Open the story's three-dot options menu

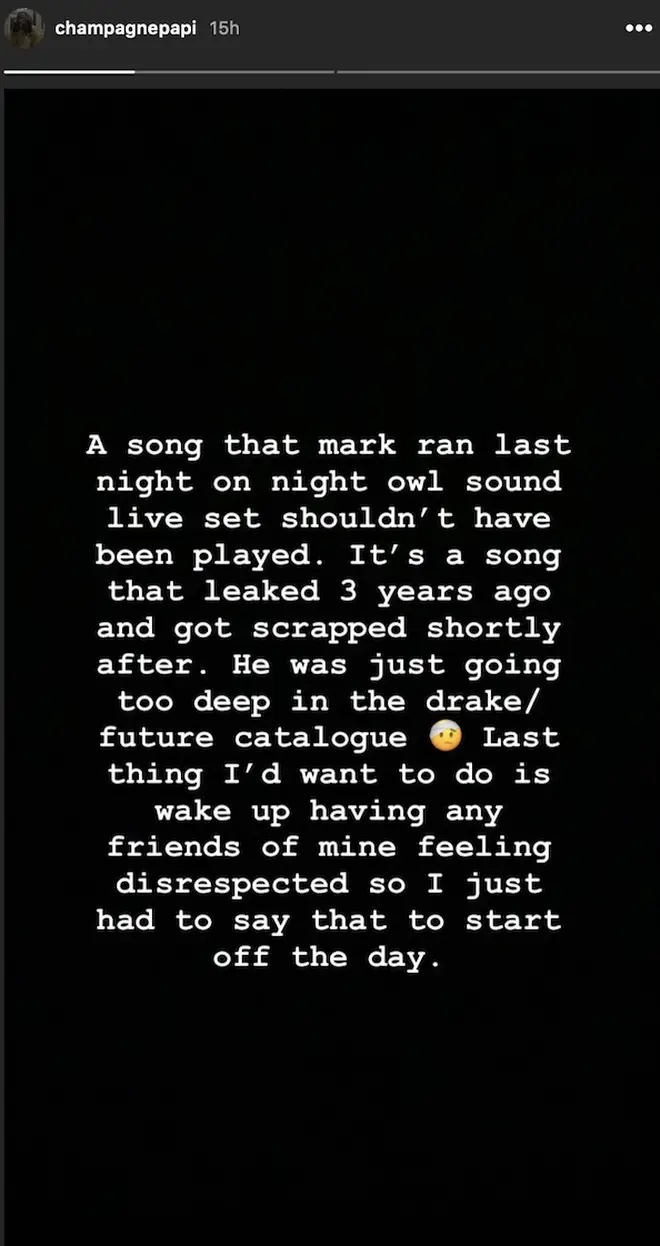pos(637,29)
